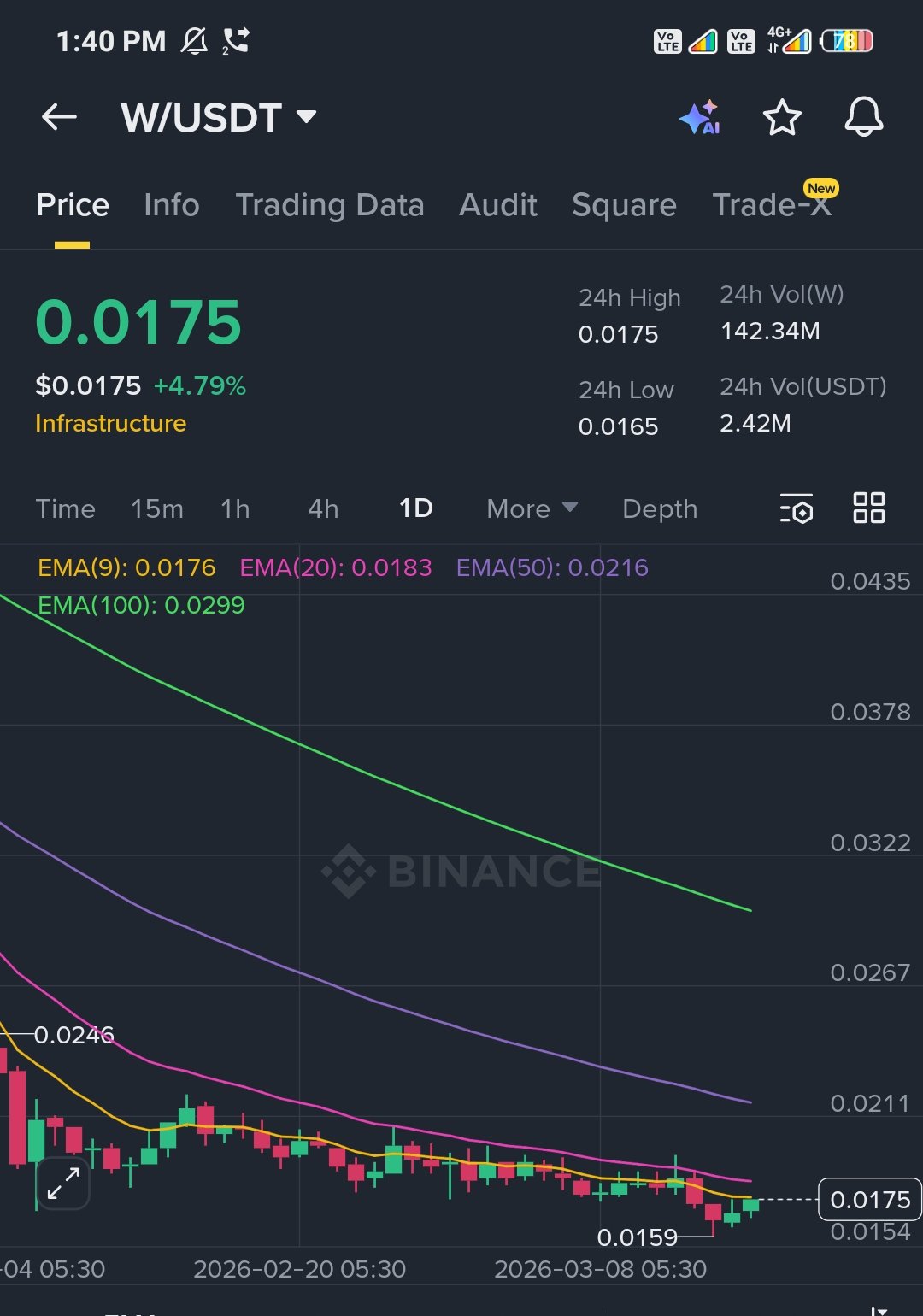Open the chart layout grid icon

pos(868,508)
